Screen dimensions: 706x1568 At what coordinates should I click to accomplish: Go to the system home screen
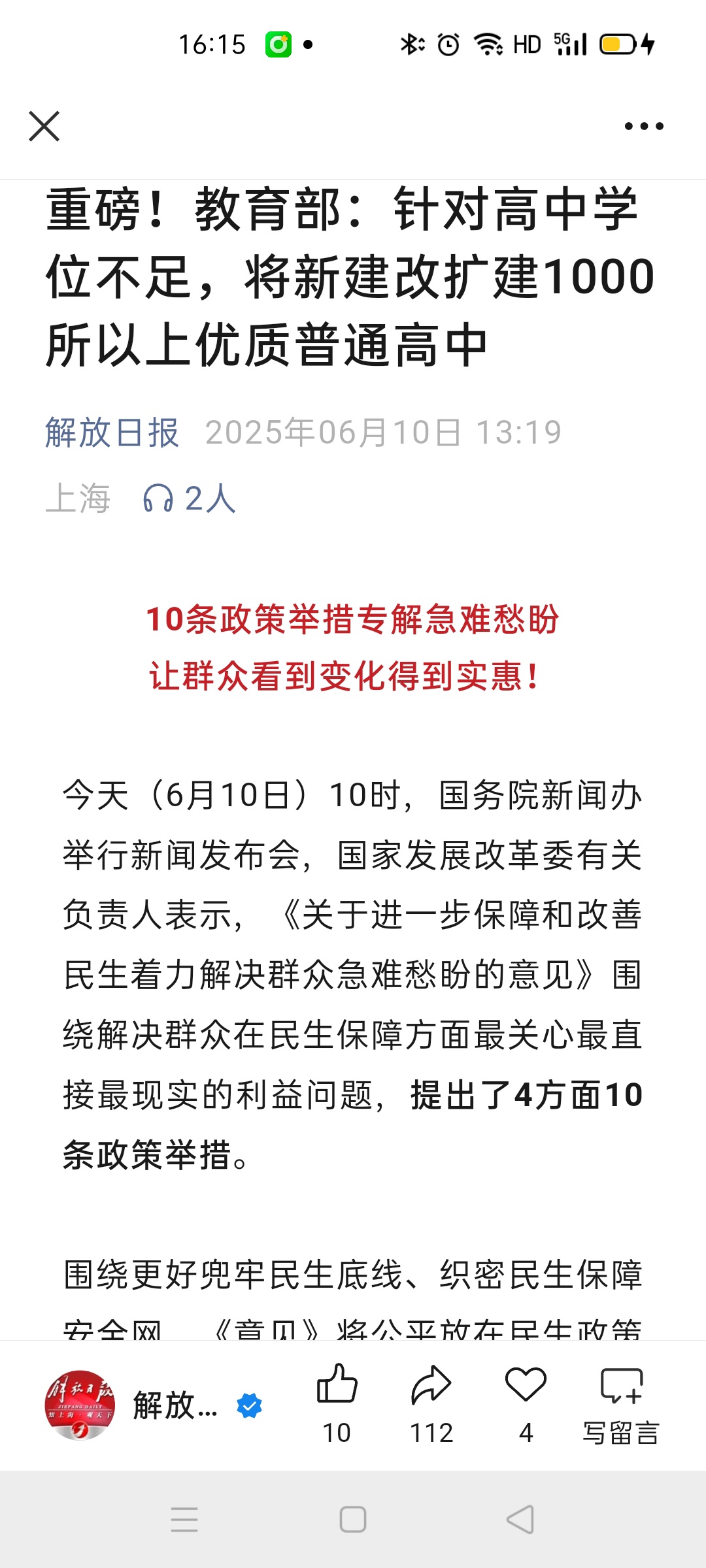pos(353,1520)
